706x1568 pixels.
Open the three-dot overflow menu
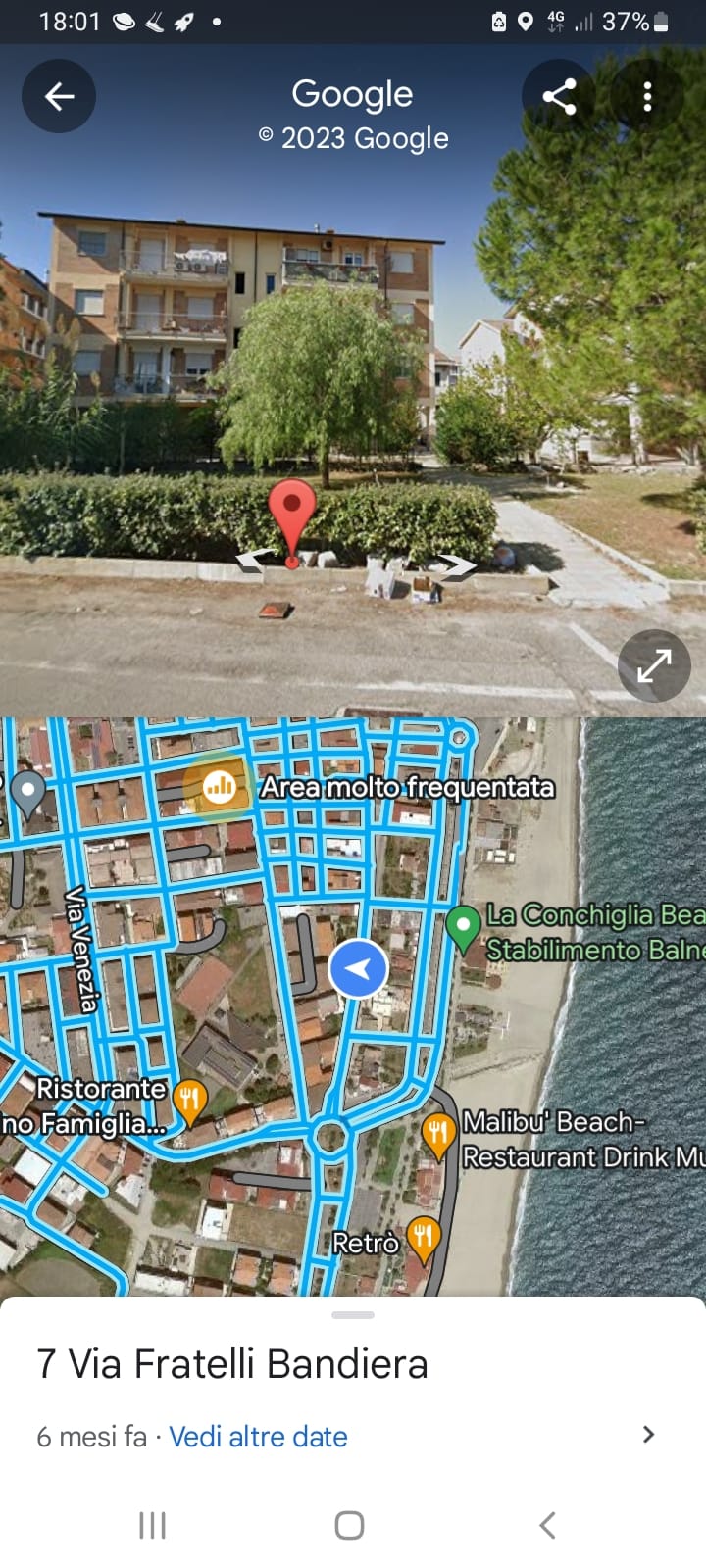(647, 96)
